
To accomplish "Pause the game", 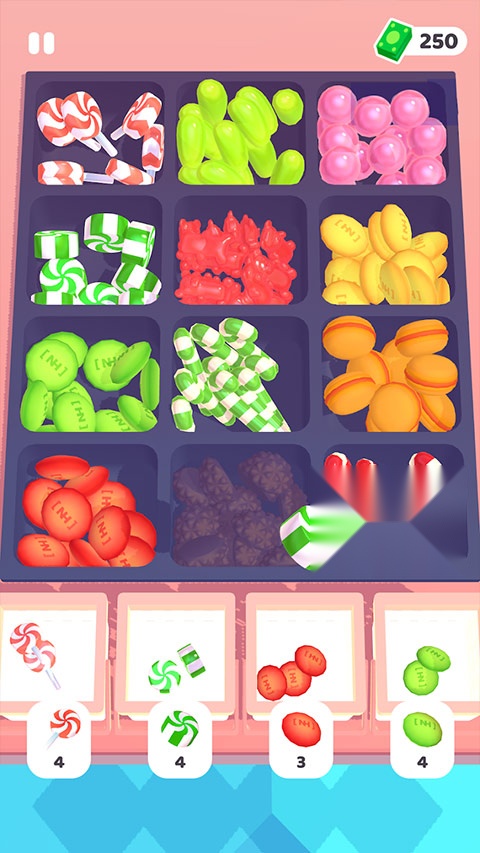I will click(41, 43).
